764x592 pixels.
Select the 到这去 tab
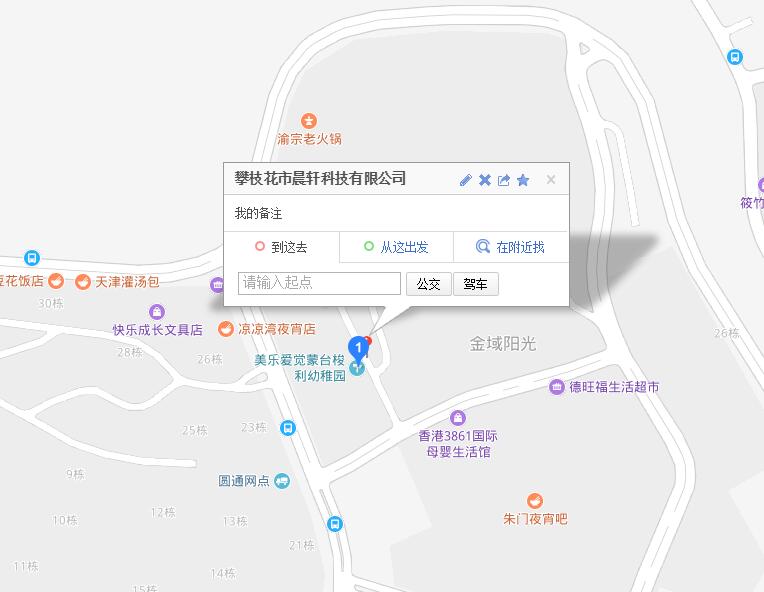click(x=281, y=247)
